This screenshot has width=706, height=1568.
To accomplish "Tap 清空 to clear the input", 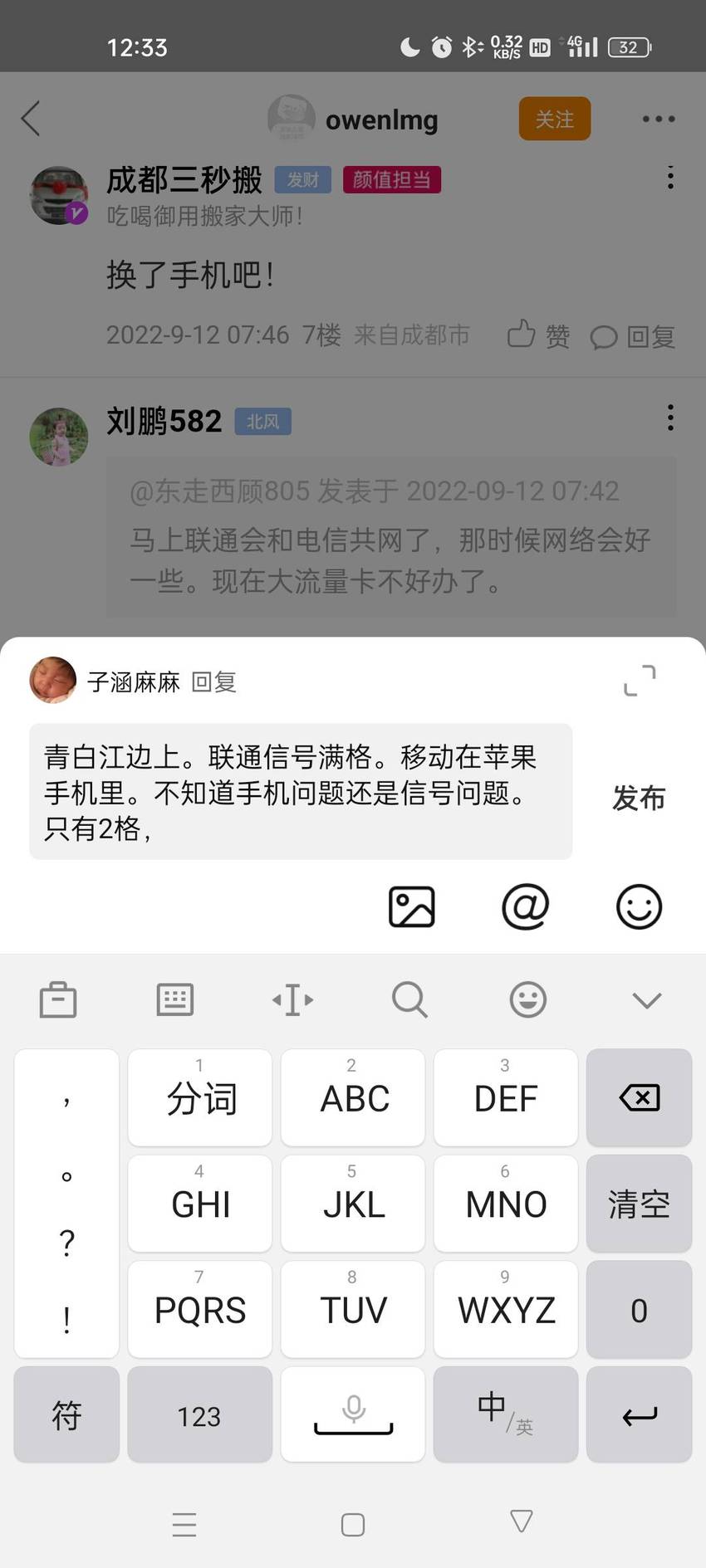I will [x=639, y=1204].
